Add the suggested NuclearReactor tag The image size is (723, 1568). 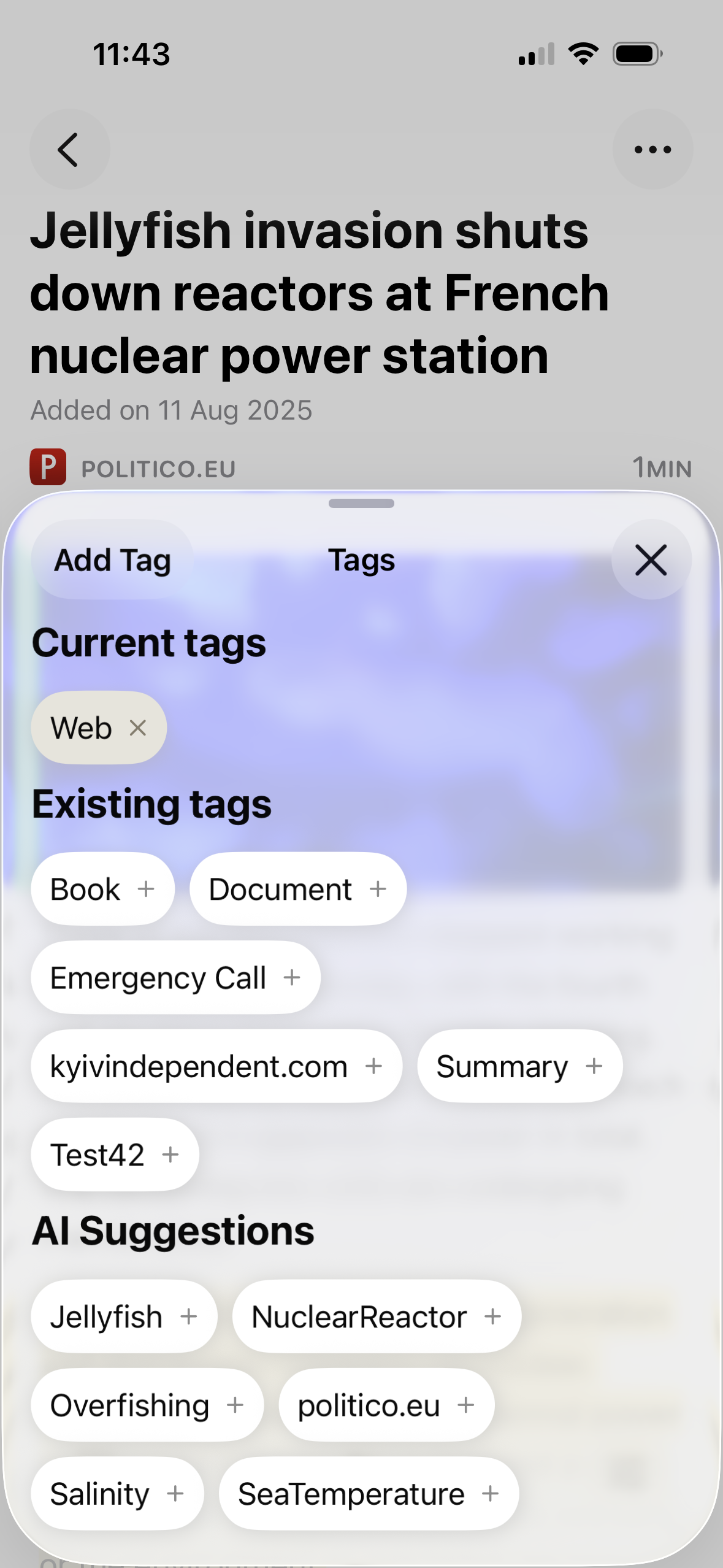pyautogui.click(x=377, y=1316)
